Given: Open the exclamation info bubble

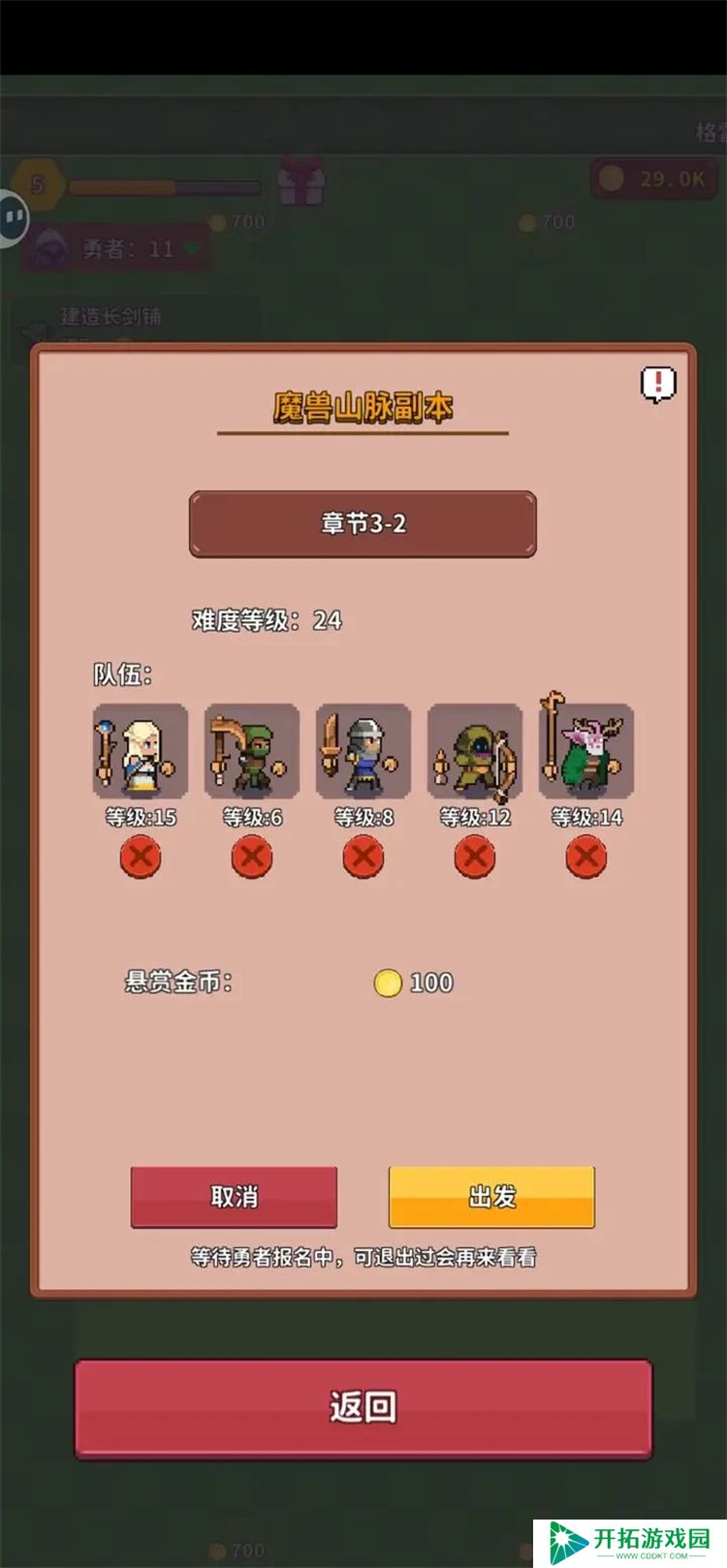Looking at the screenshot, I should (658, 385).
